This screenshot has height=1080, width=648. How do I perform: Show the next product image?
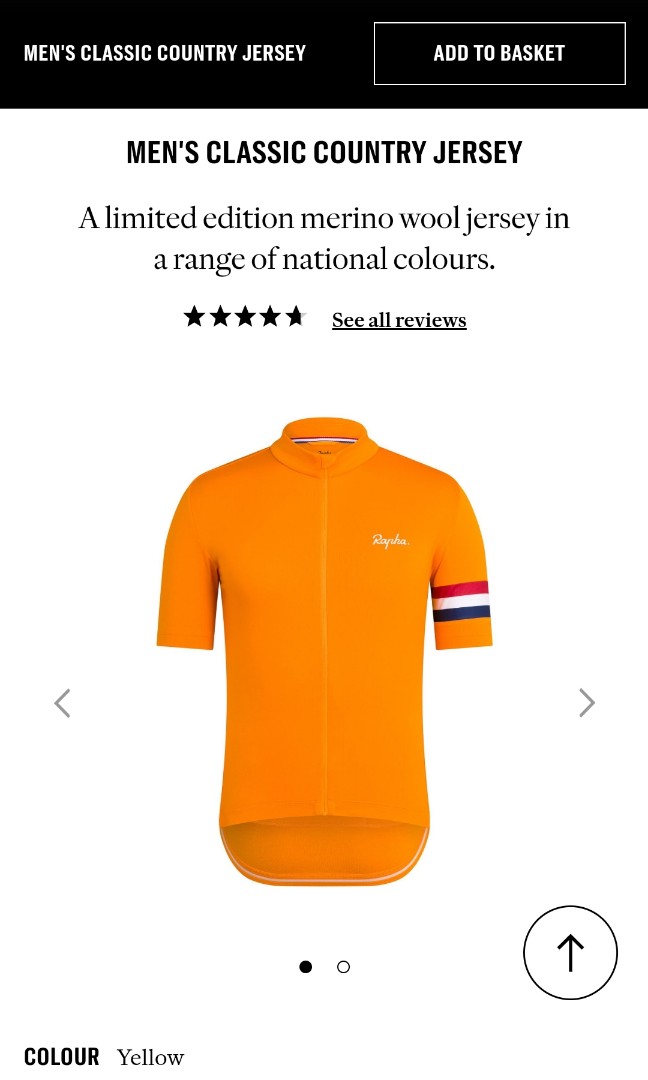tap(587, 703)
